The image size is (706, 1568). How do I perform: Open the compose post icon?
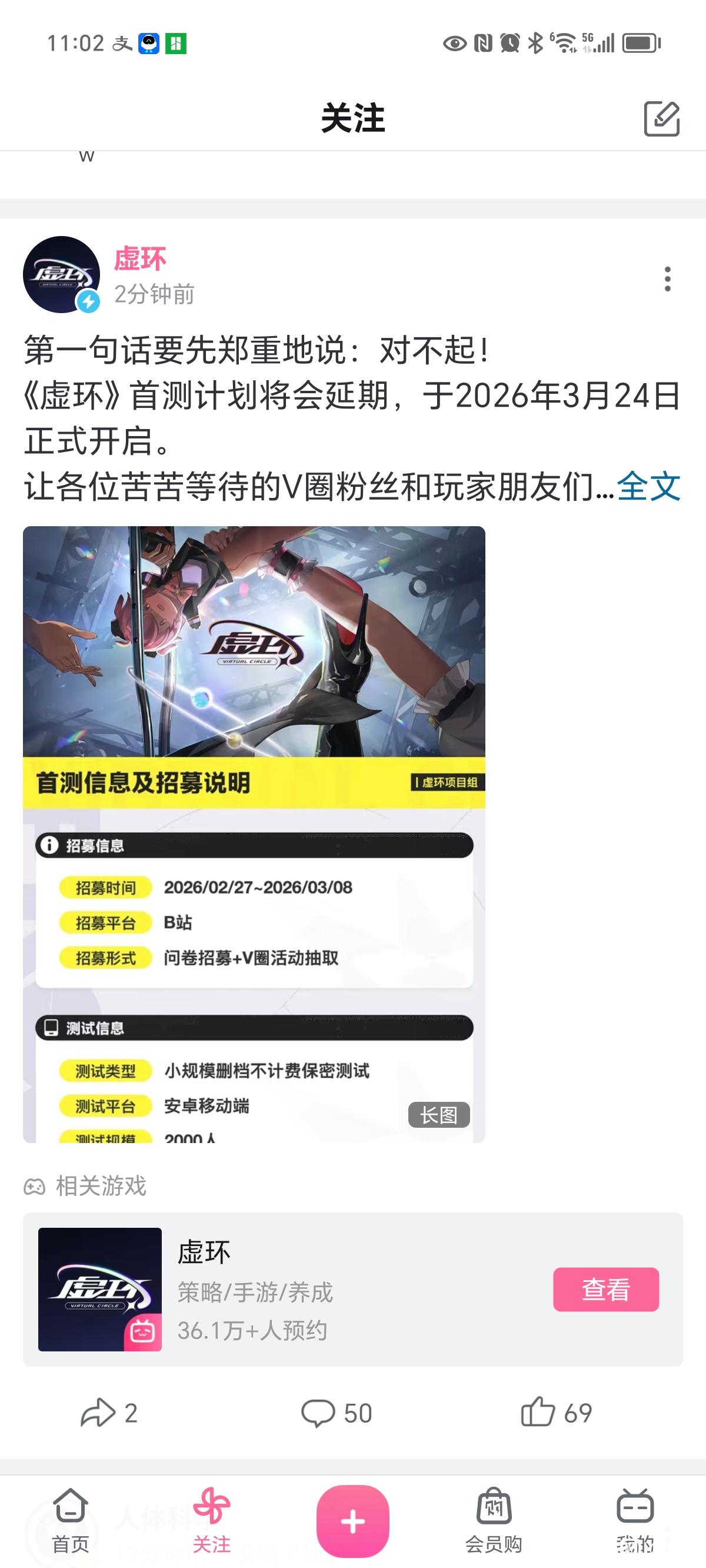661,119
